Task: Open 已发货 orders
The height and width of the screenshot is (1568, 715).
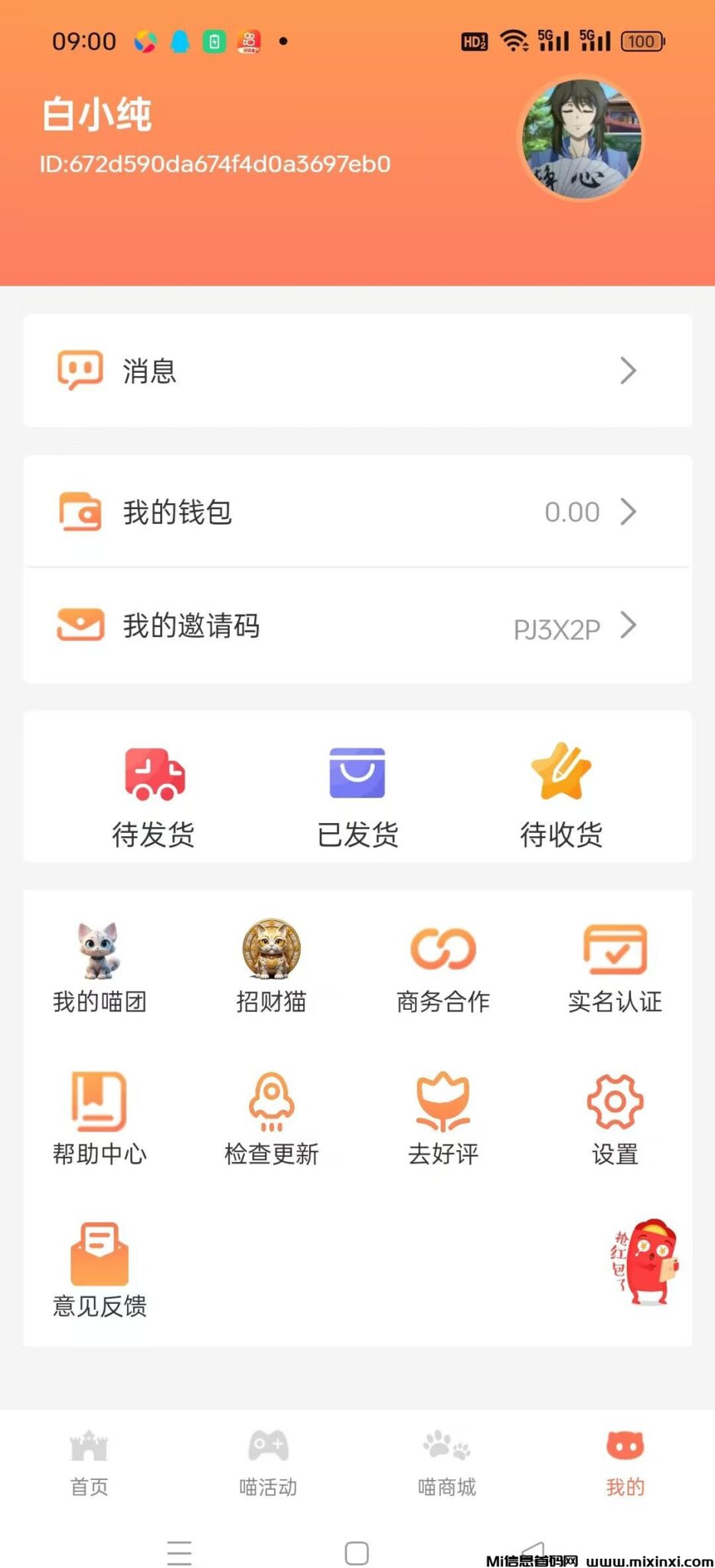Action: click(x=357, y=798)
